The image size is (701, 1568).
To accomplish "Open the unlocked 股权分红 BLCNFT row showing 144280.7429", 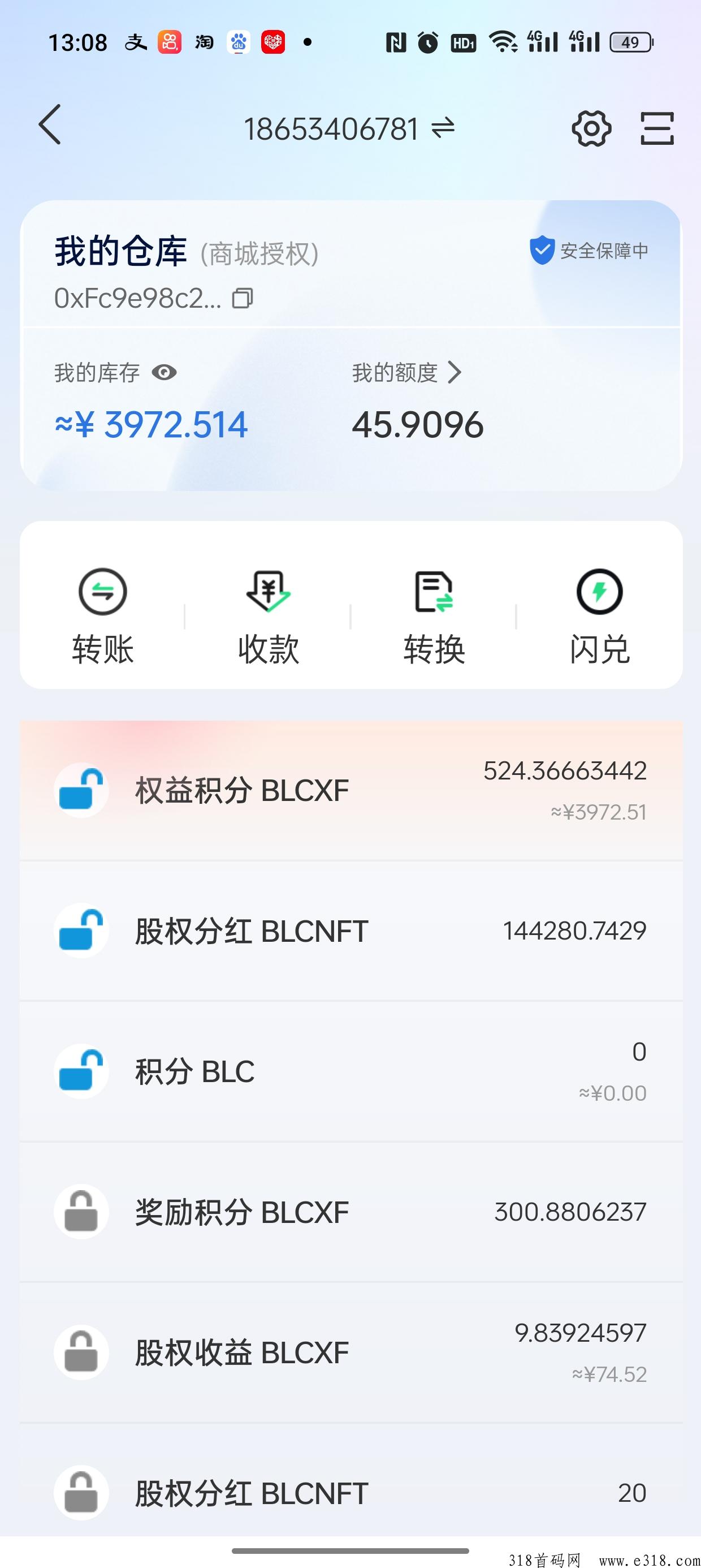I will click(351, 931).
